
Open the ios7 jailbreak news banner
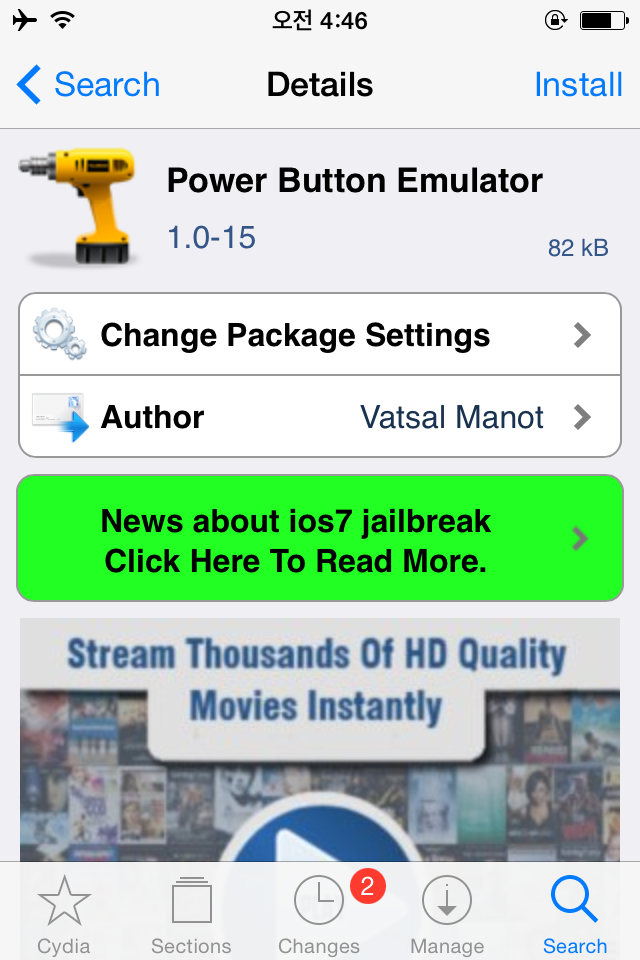click(320, 538)
